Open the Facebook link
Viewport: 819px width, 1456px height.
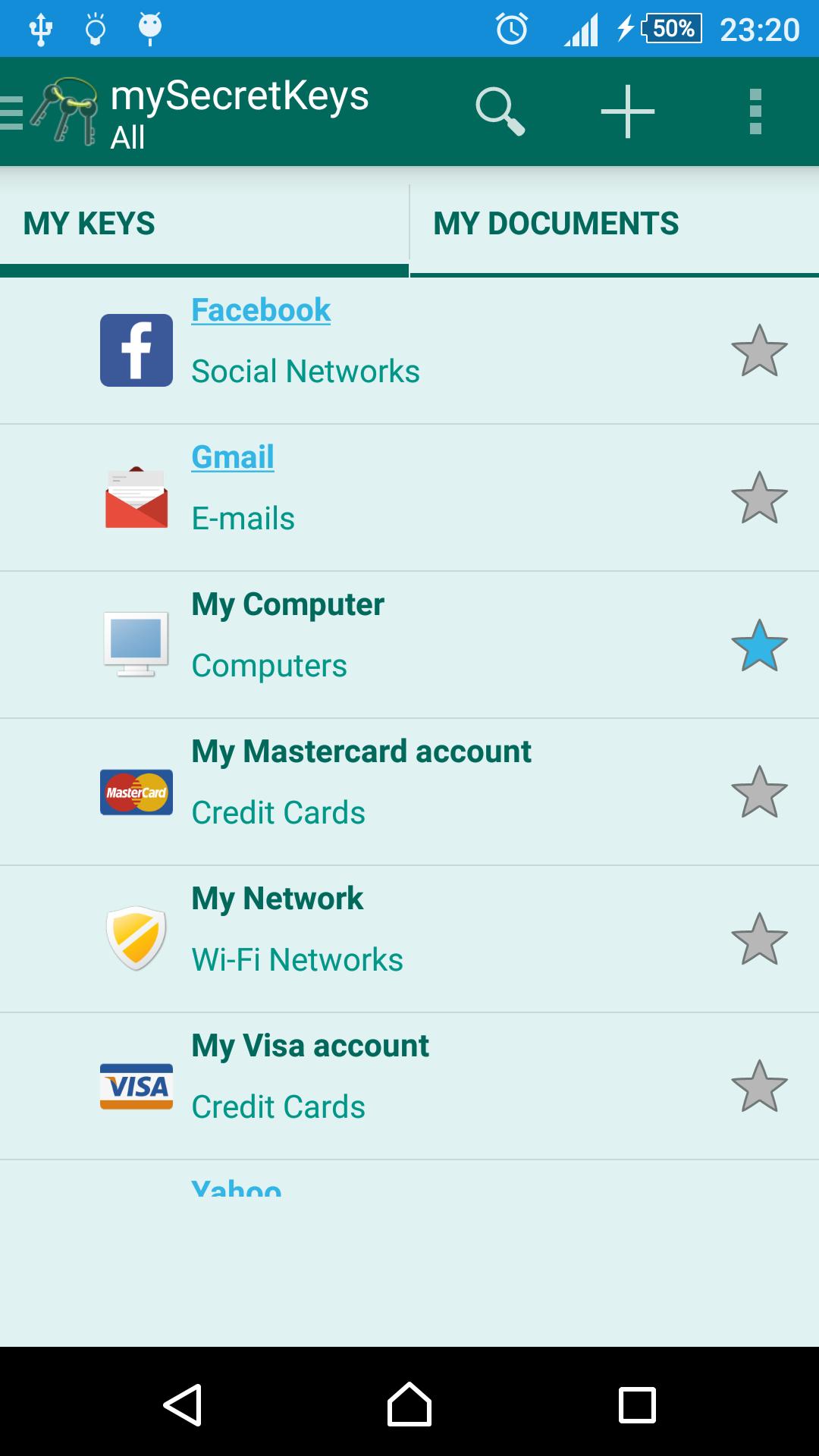261,309
